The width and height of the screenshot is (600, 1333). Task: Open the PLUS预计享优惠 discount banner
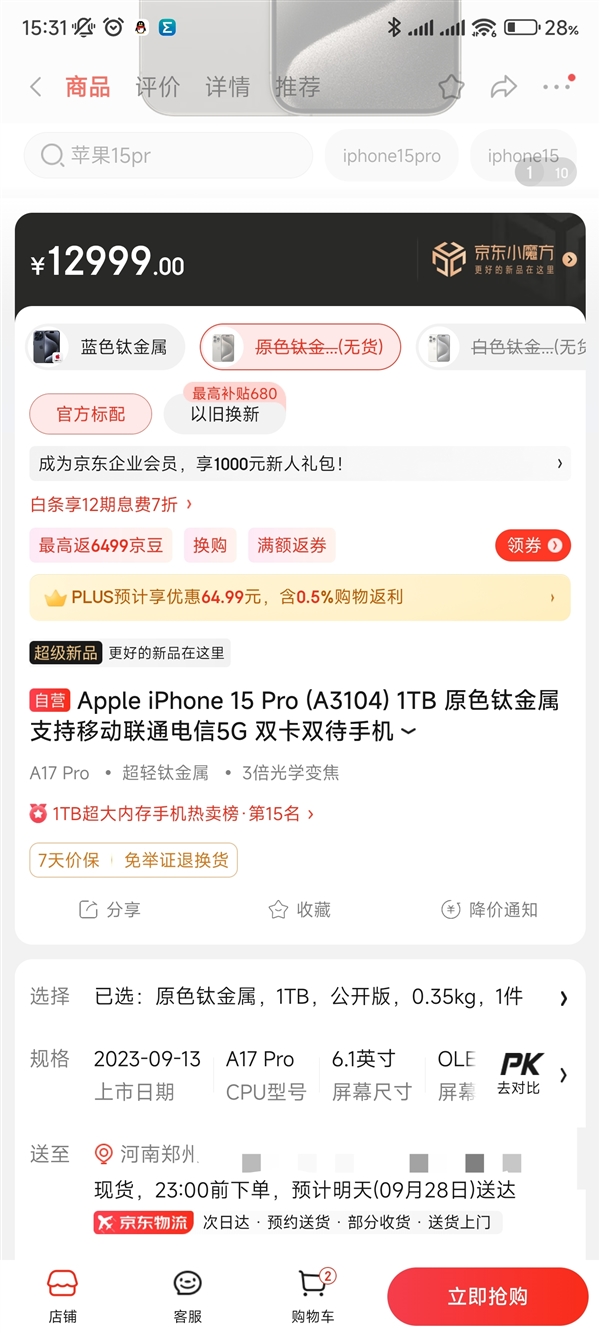[x=300, y=597]
